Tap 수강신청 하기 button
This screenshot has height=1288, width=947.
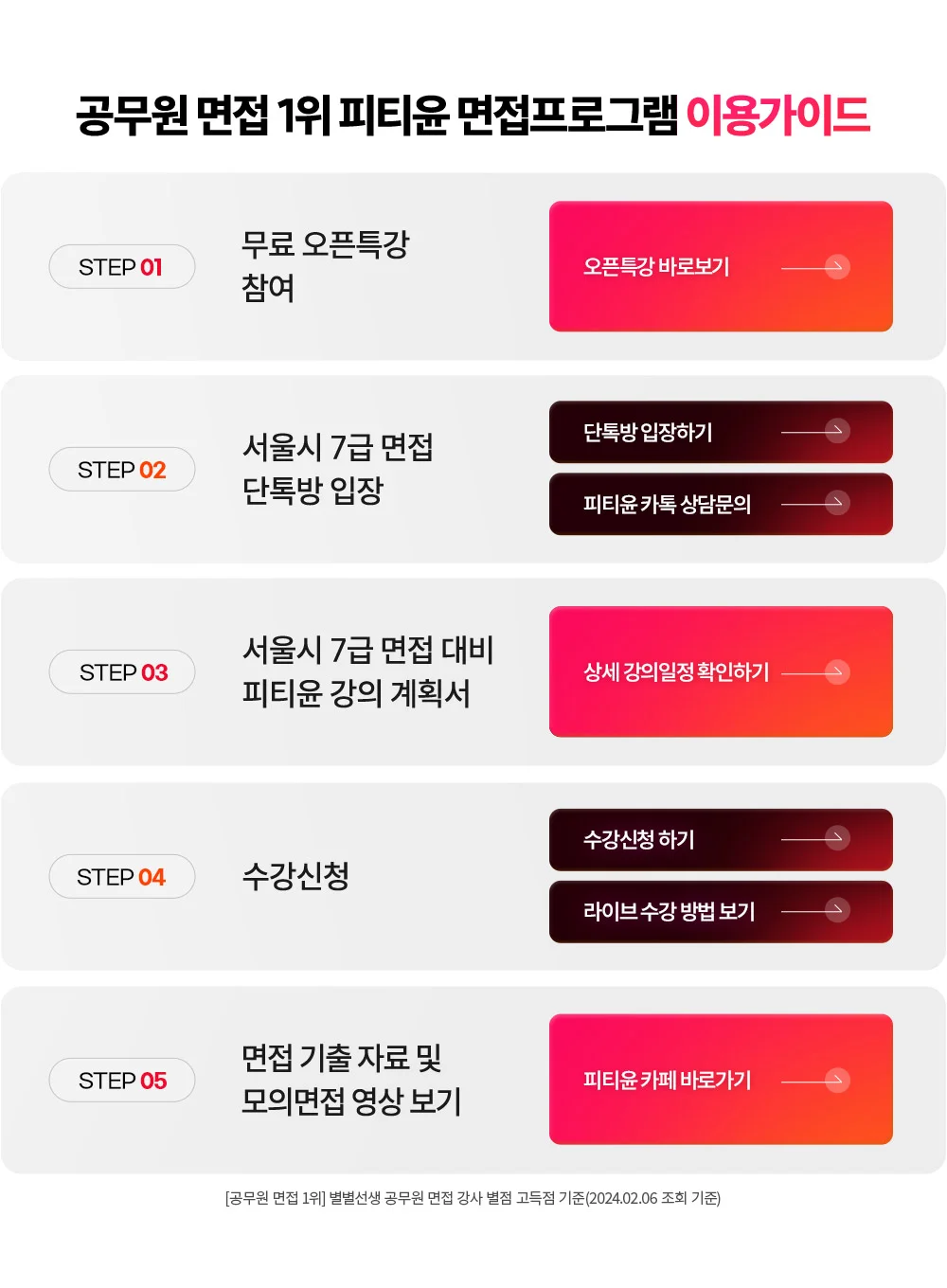pyautogui.click(x=721, y=839)
